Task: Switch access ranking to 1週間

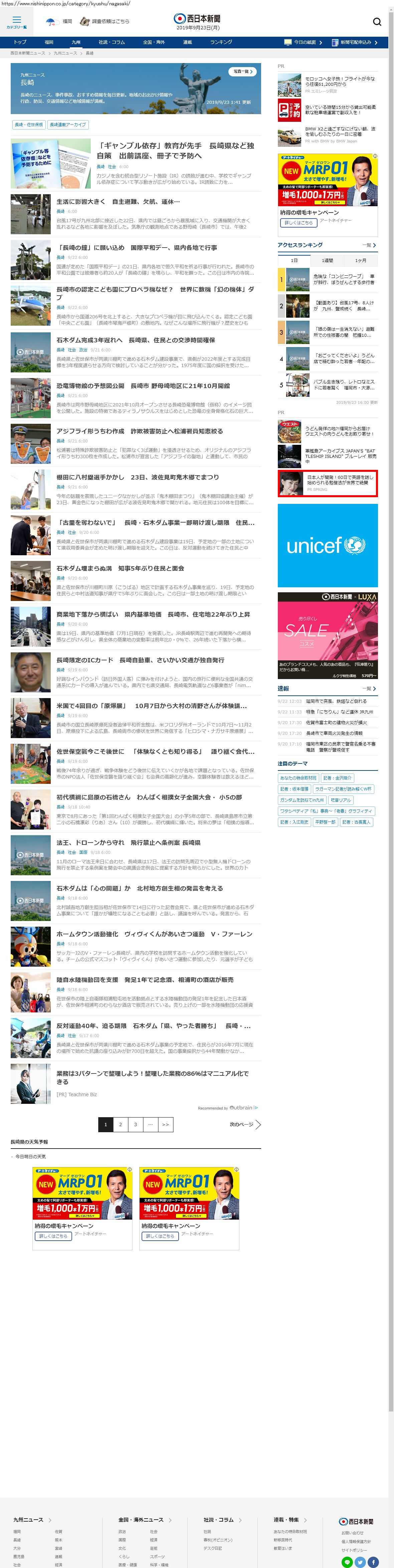Action: pos(327,261)
